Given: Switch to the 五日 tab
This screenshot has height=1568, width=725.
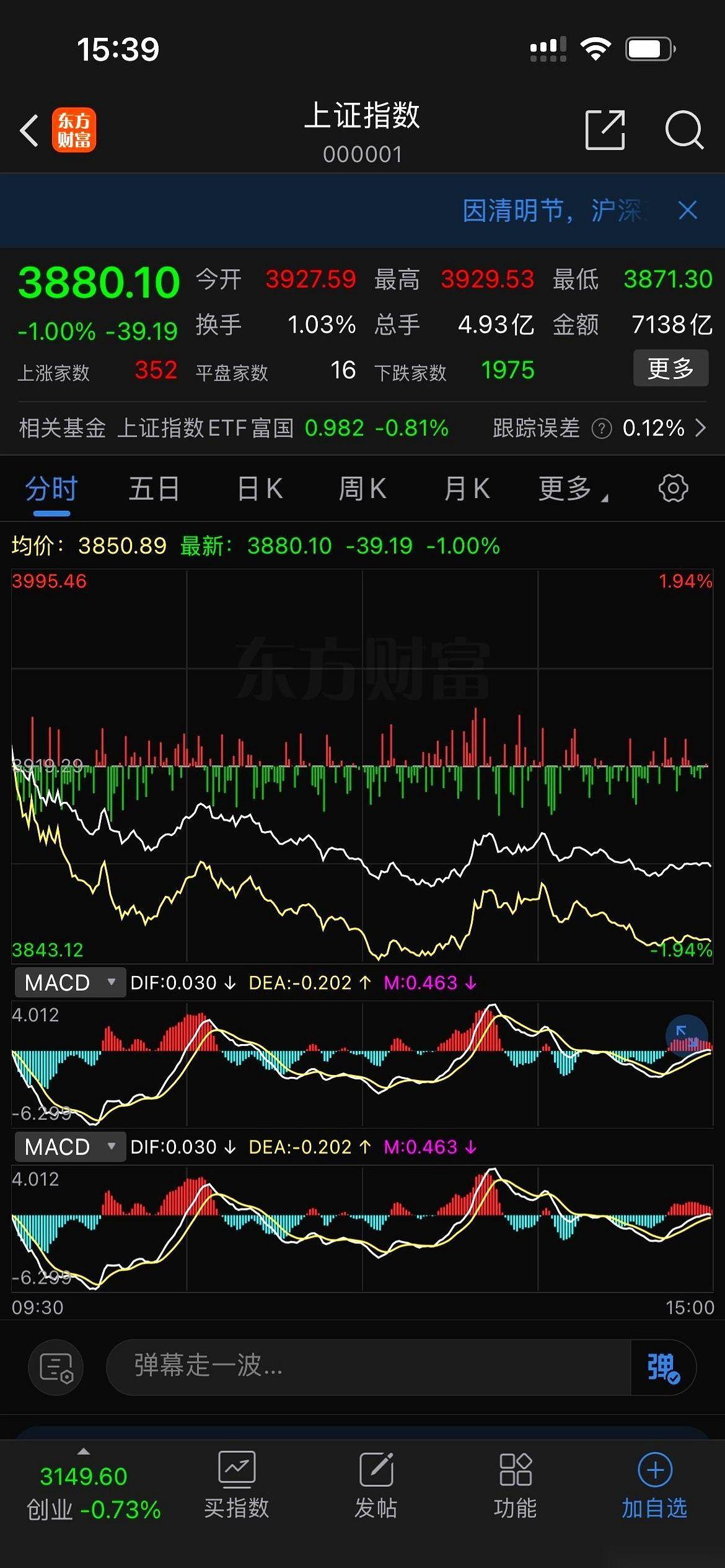Looking at the screenshot, I should (x=154, y=488).
